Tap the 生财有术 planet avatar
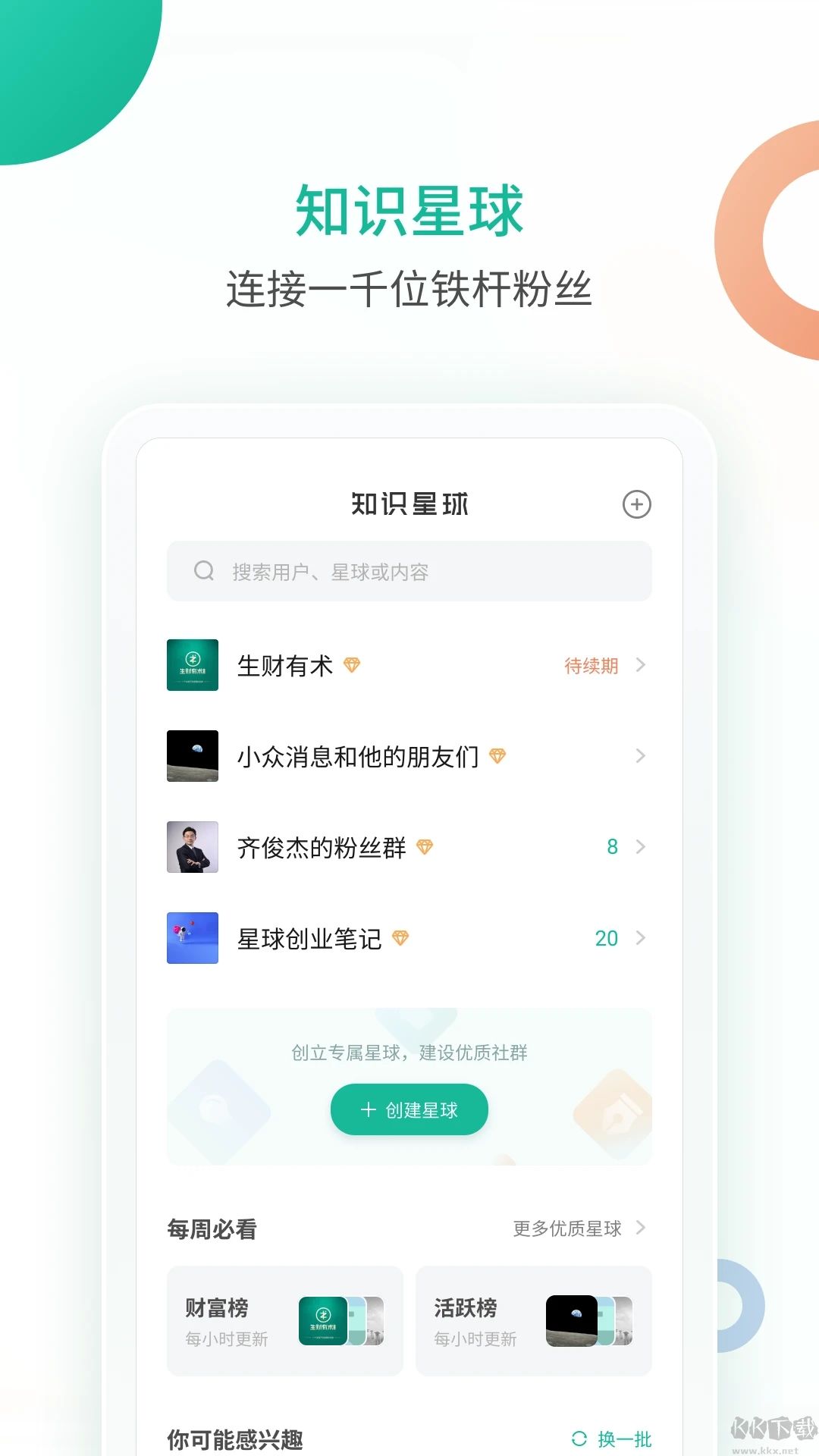 tap(192, 666)
